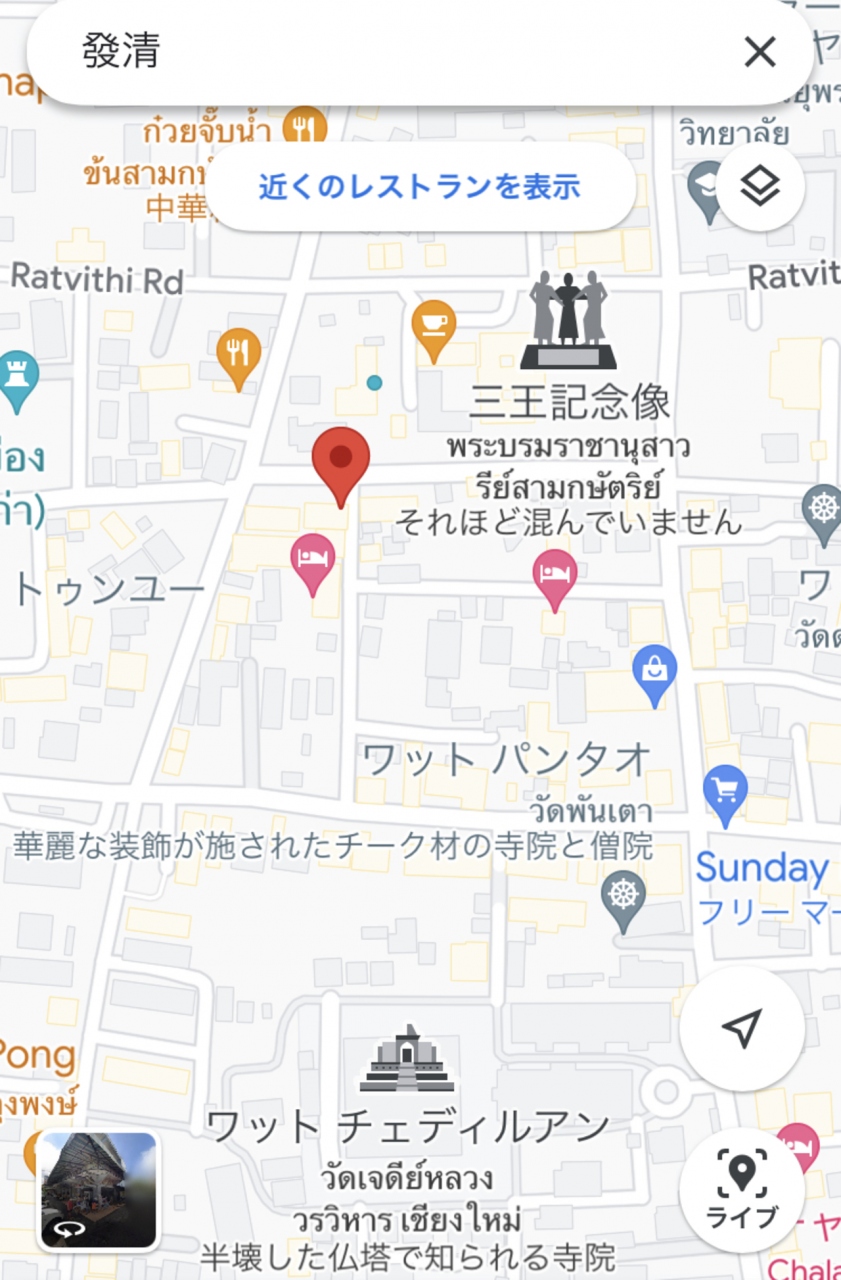Image resolution: width=841 pixels, height=1280 pixels.
Task: Open the ワット パンタオ temple marker
Action: click(623, 897)
